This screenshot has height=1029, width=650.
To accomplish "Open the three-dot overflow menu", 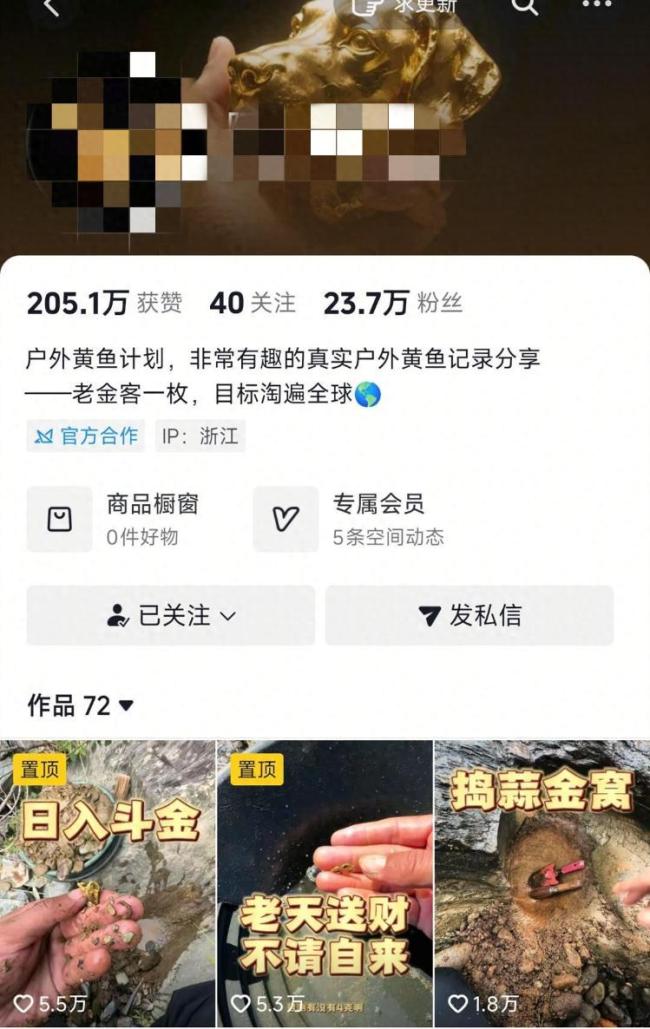I will tap(597, 5).
